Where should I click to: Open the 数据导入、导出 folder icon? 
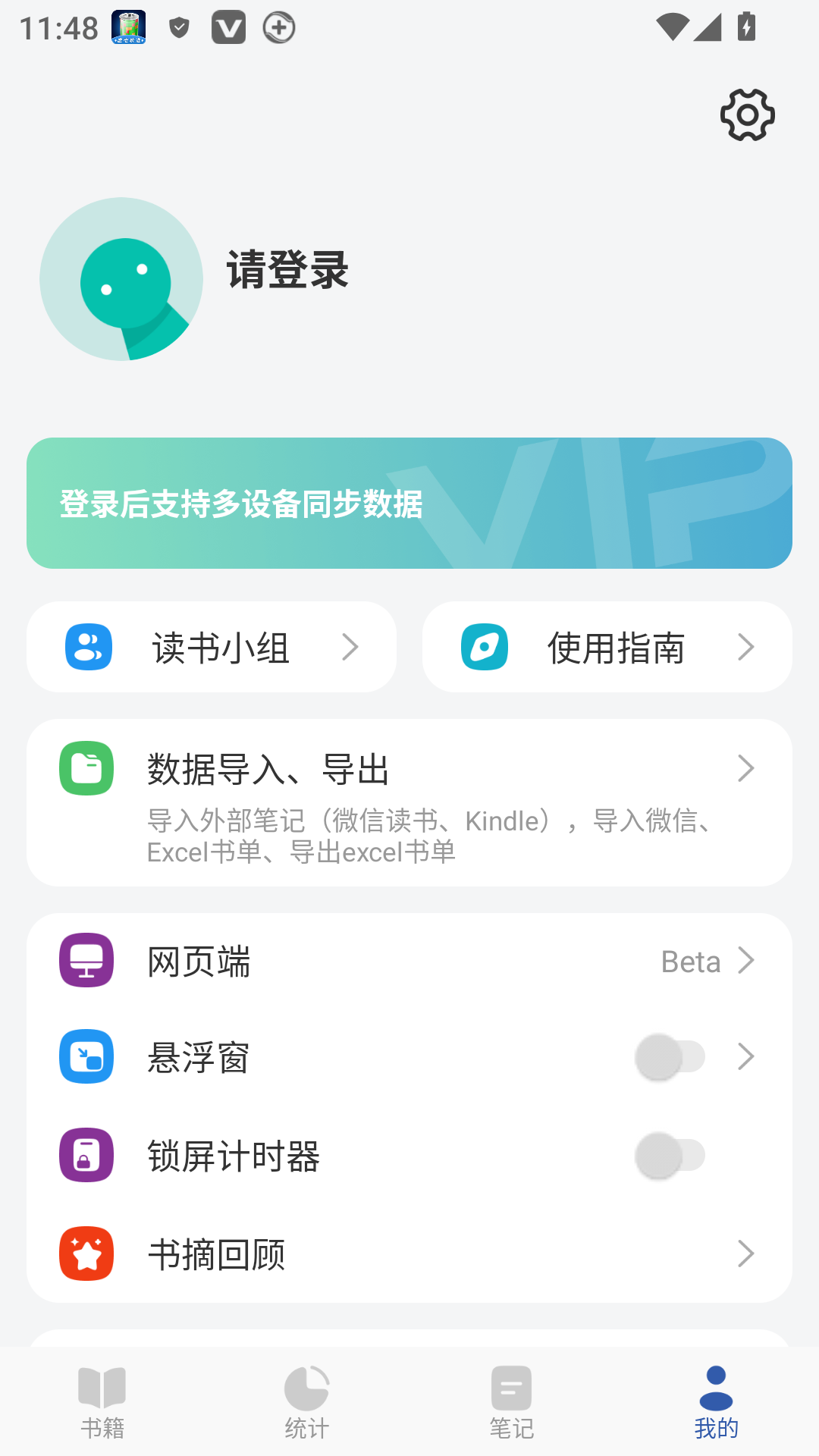click(x=86, y=768)
